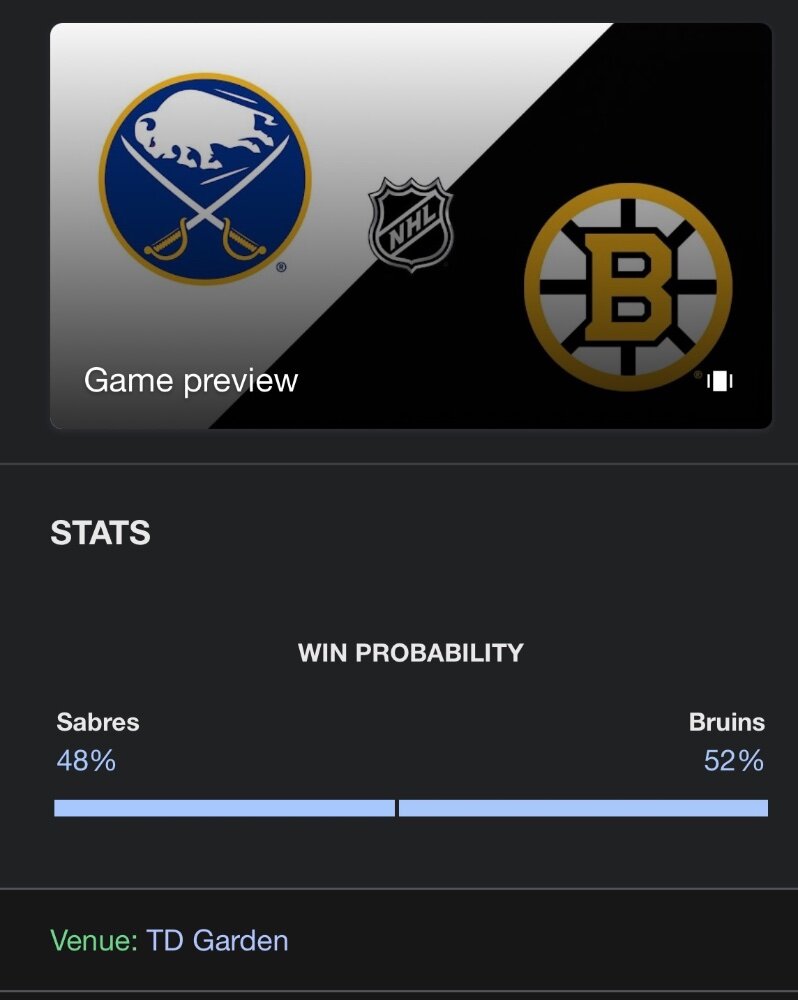The width and height of the screenshot is (798, 1000).
Task: Open the Sabres vs Bruins game preview card
Action: 410,227
